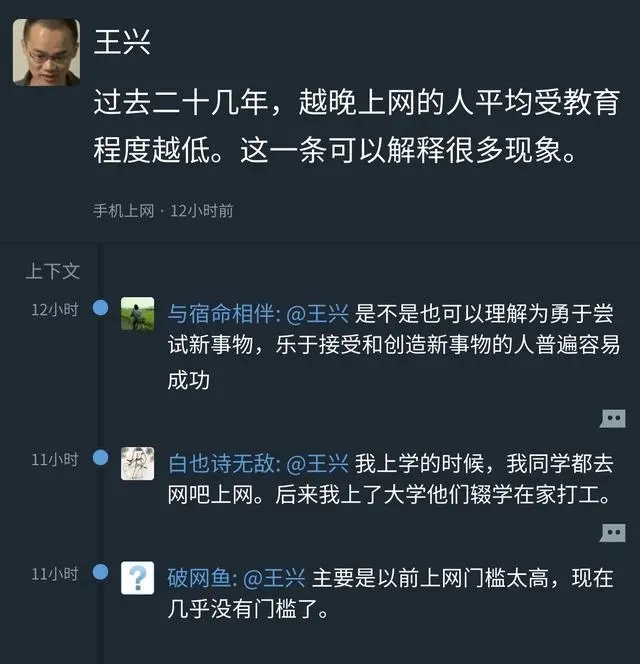Open 白也诗无敌's avatar
This screenshot has width=640, height=664.
pos(138,463)
